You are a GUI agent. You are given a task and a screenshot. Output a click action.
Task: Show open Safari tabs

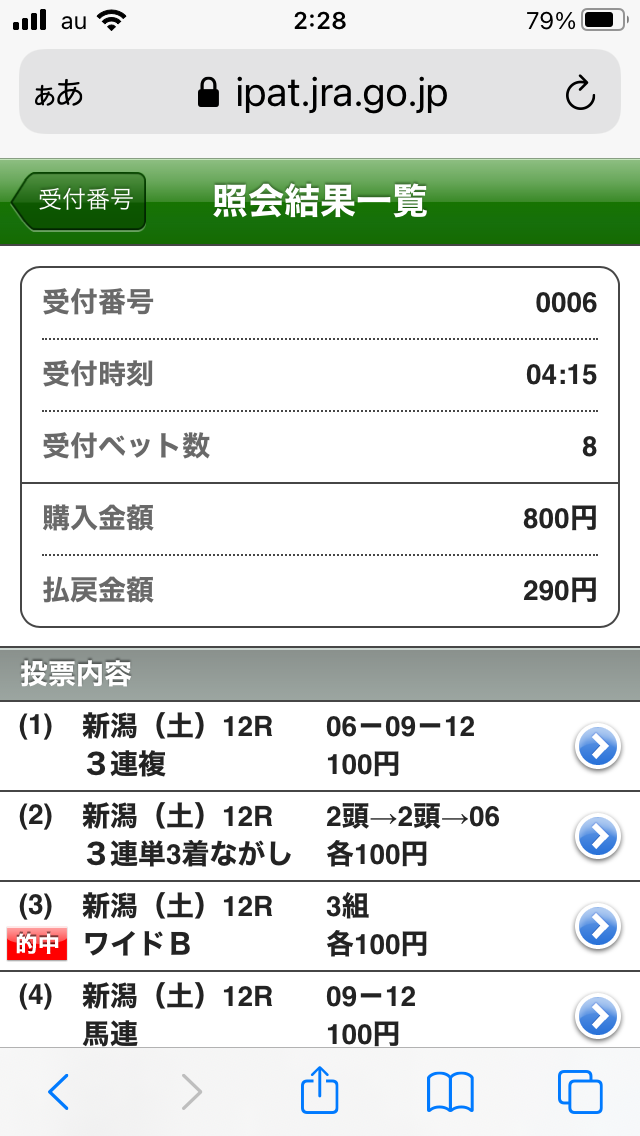pos(580,1092)
